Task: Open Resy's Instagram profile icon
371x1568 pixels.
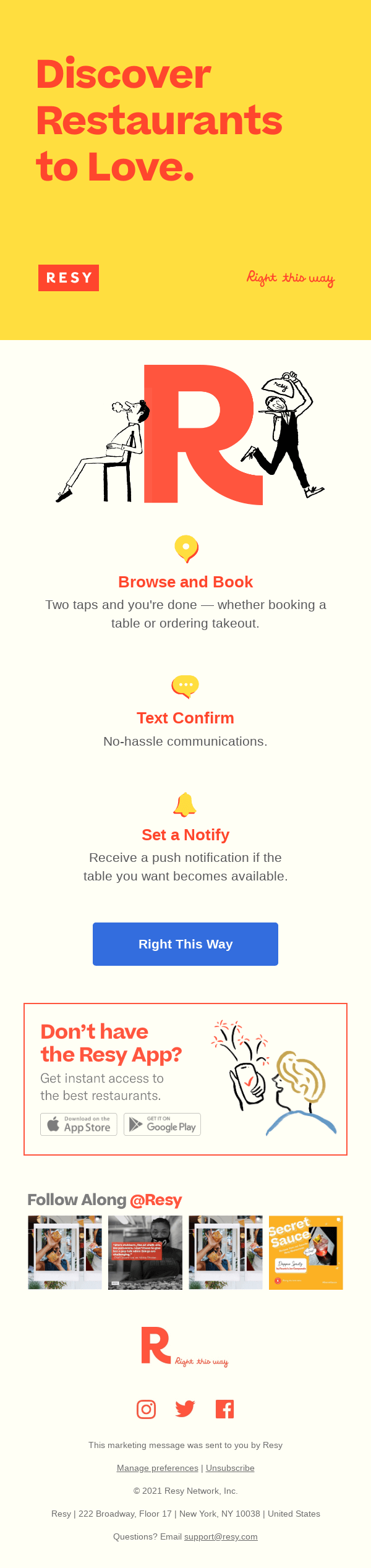Action: click(x=146, y=1409)
